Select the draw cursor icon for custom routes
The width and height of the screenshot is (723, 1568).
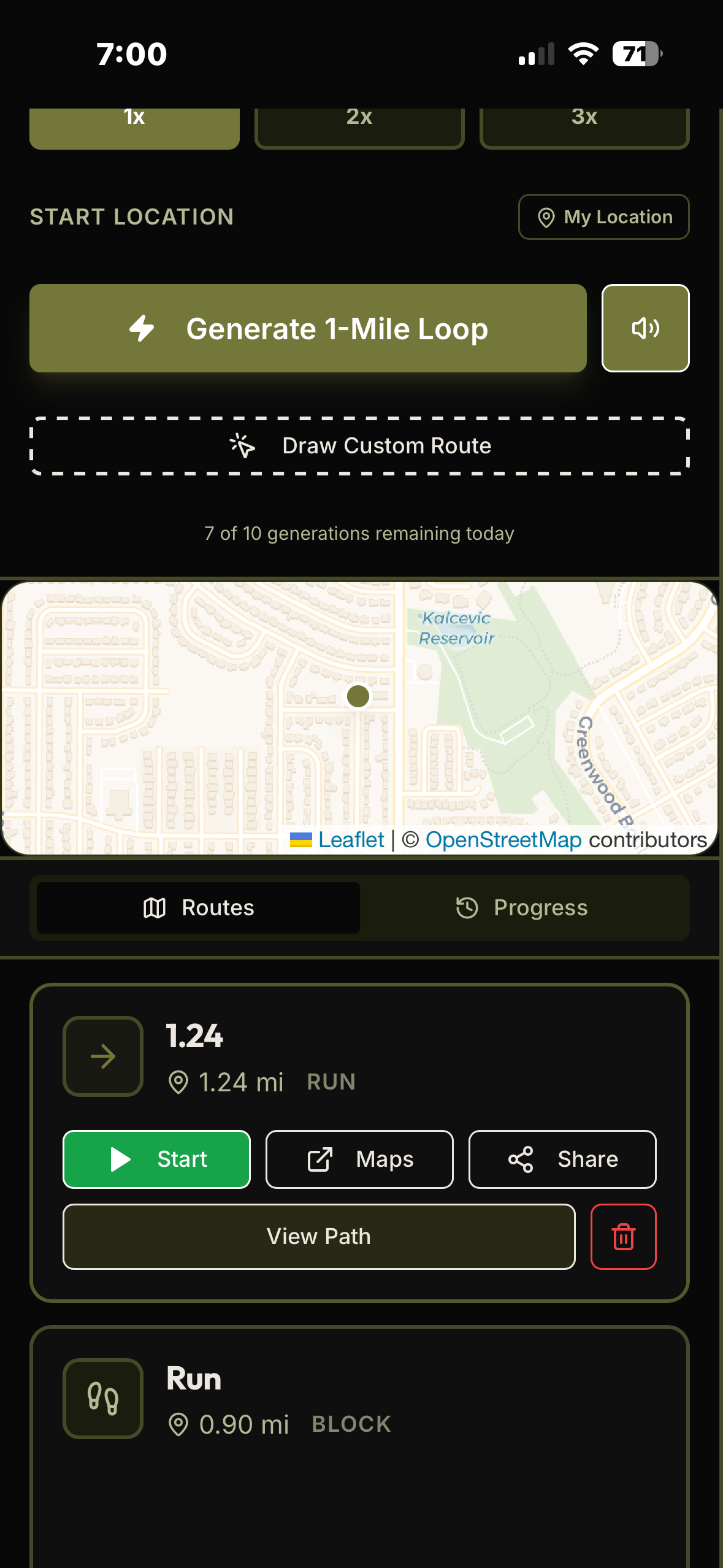point(242,446)
